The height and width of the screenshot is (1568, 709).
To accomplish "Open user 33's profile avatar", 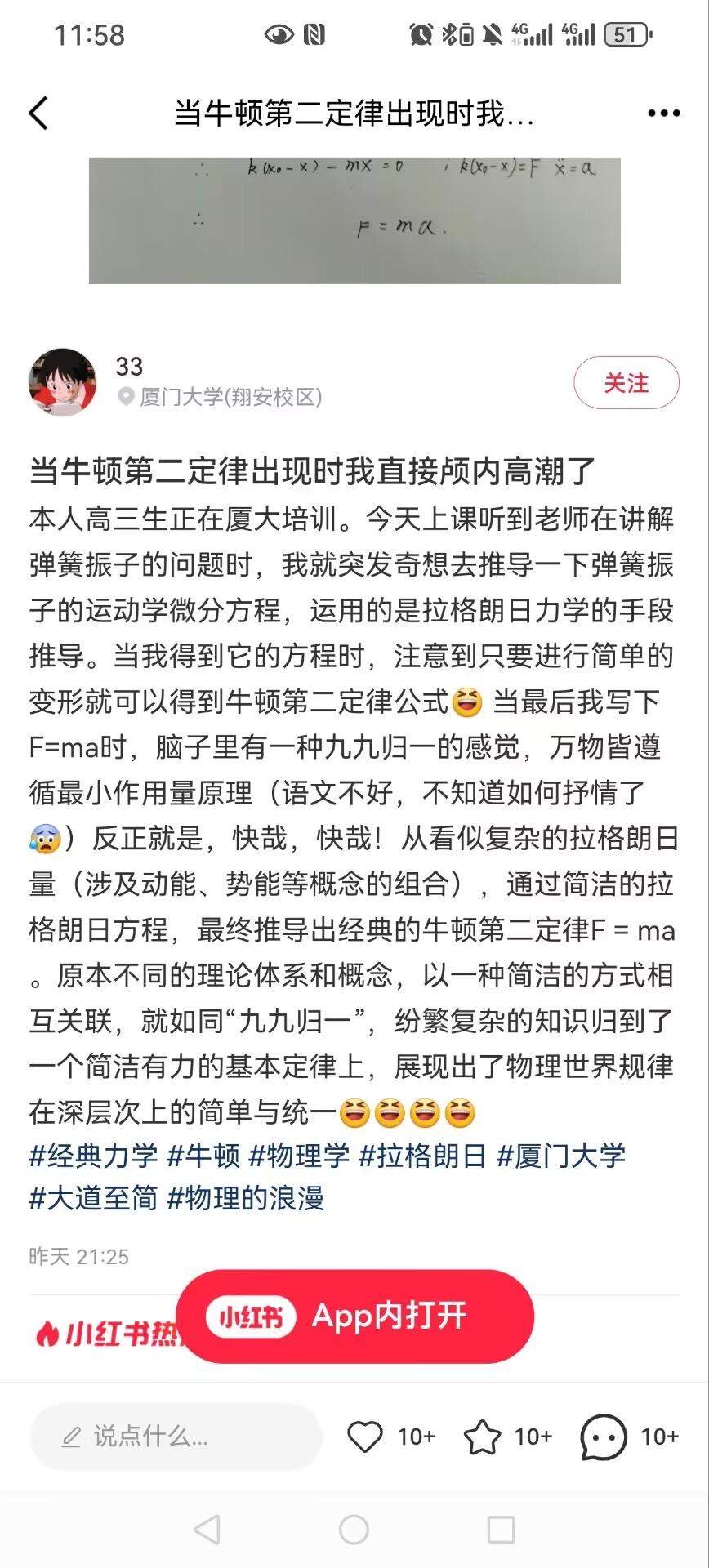I will coord(62,382).
